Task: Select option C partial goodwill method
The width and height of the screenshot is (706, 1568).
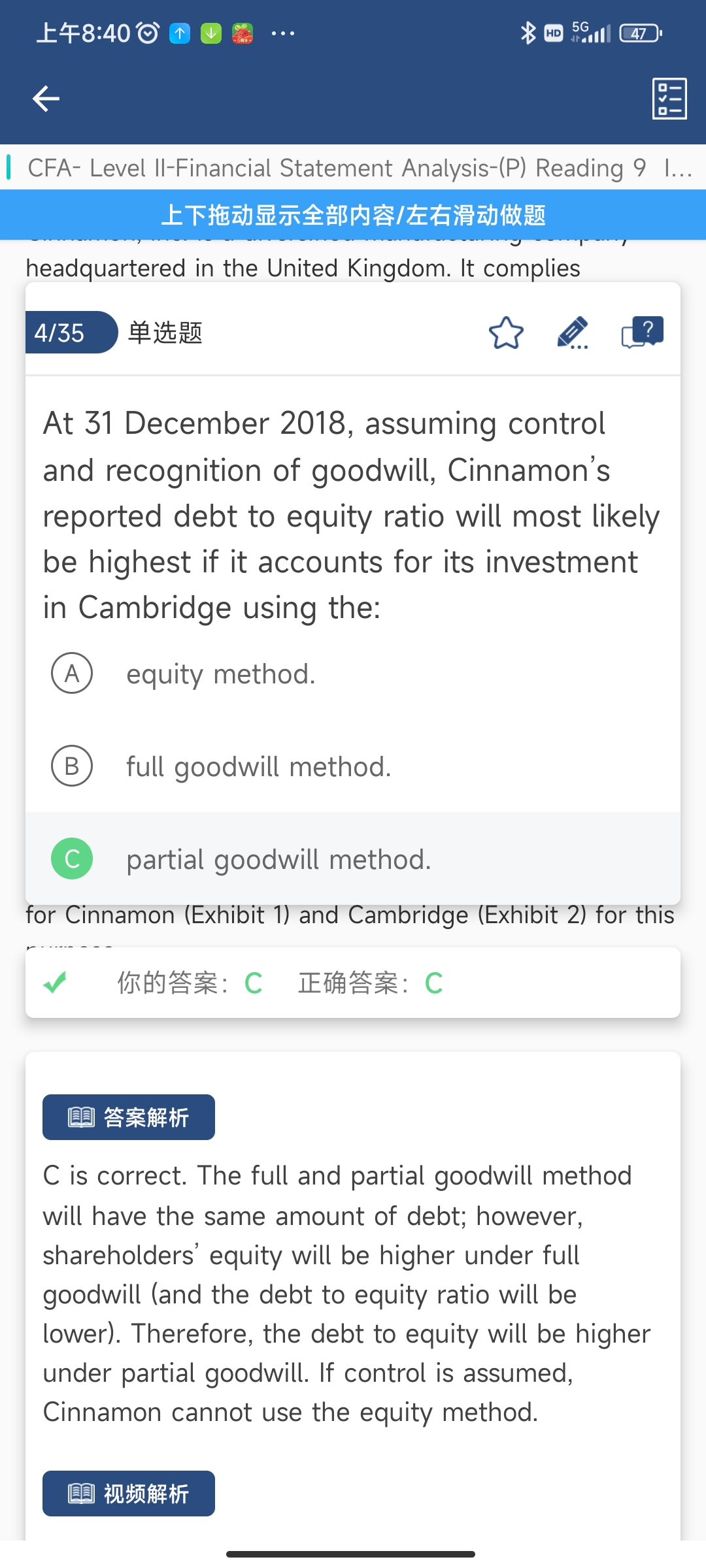Action: 353,859
